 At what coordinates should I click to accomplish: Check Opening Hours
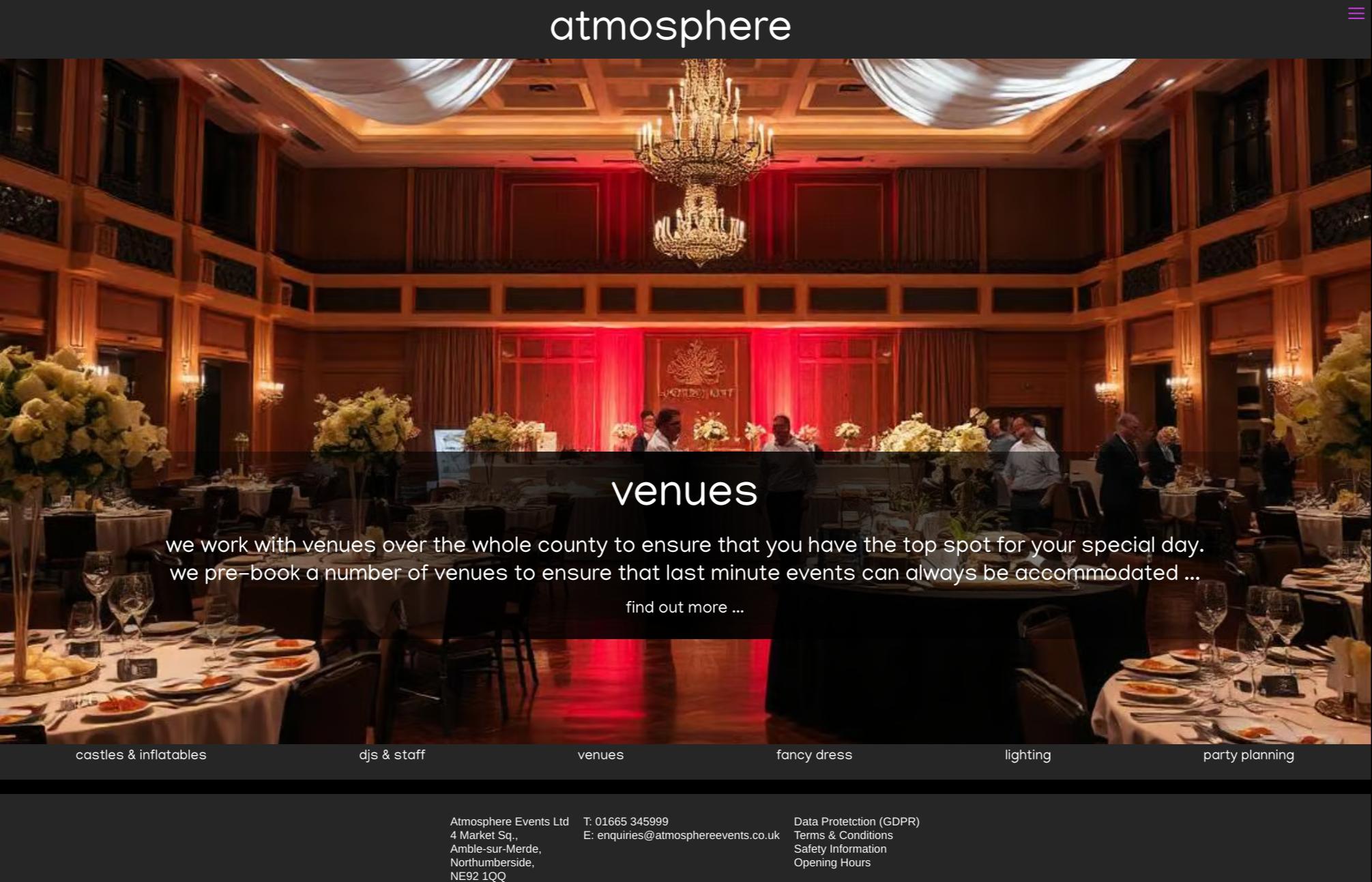[x=832, y=862]
